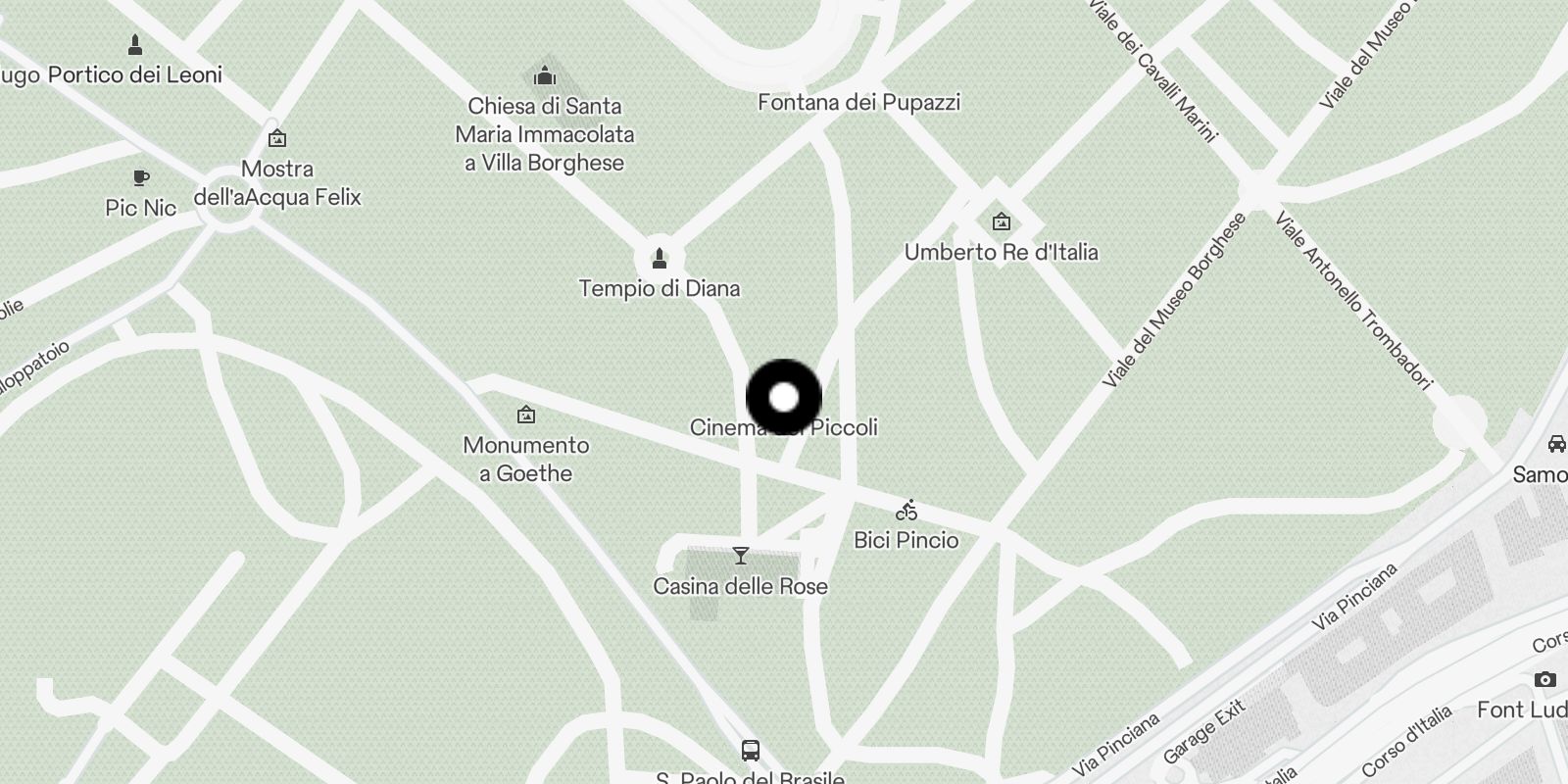Open the Pic Nic cafe marker
1568x784 pixels.
coord(141,178)
